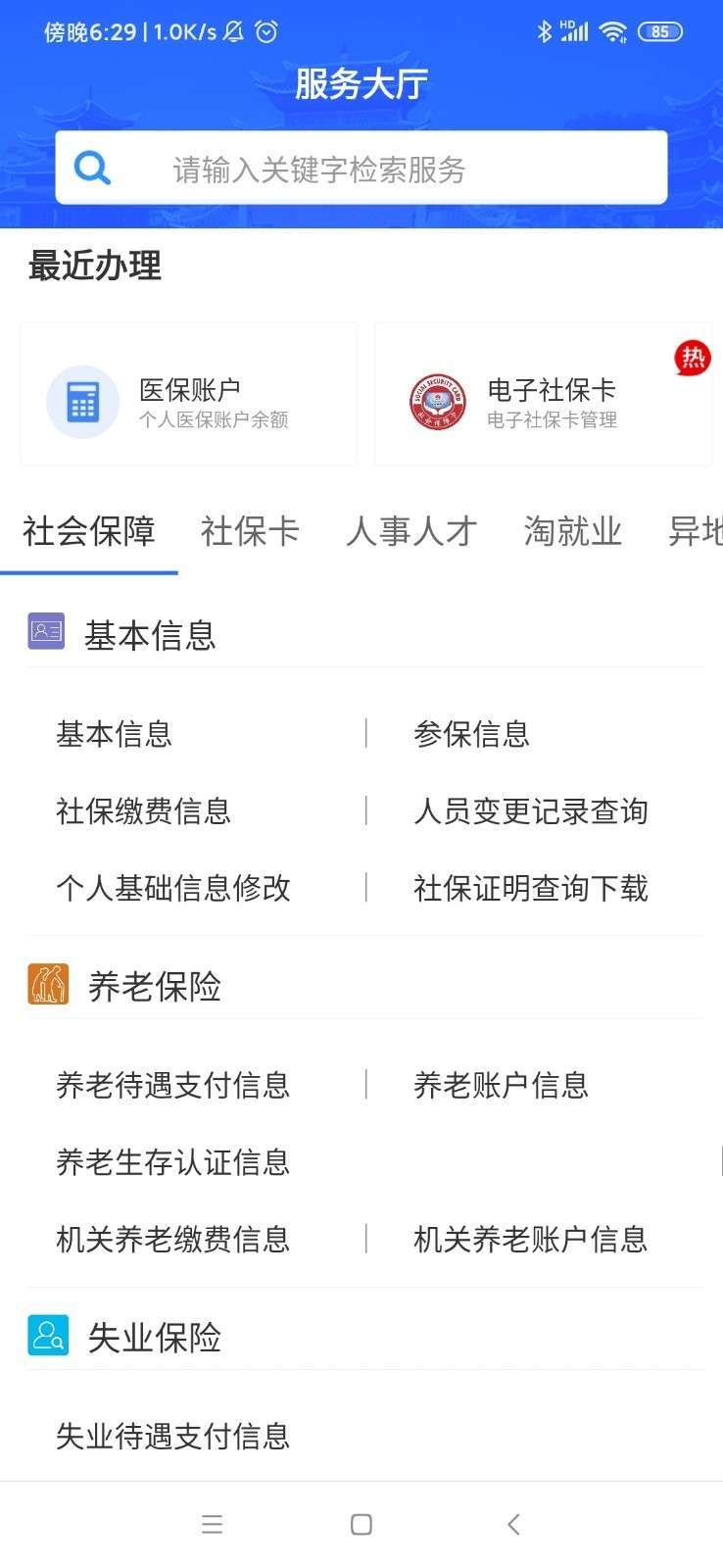Click the magnifier search icon
This screenshot has height=1568, width=723.
[x=92, y=168]
